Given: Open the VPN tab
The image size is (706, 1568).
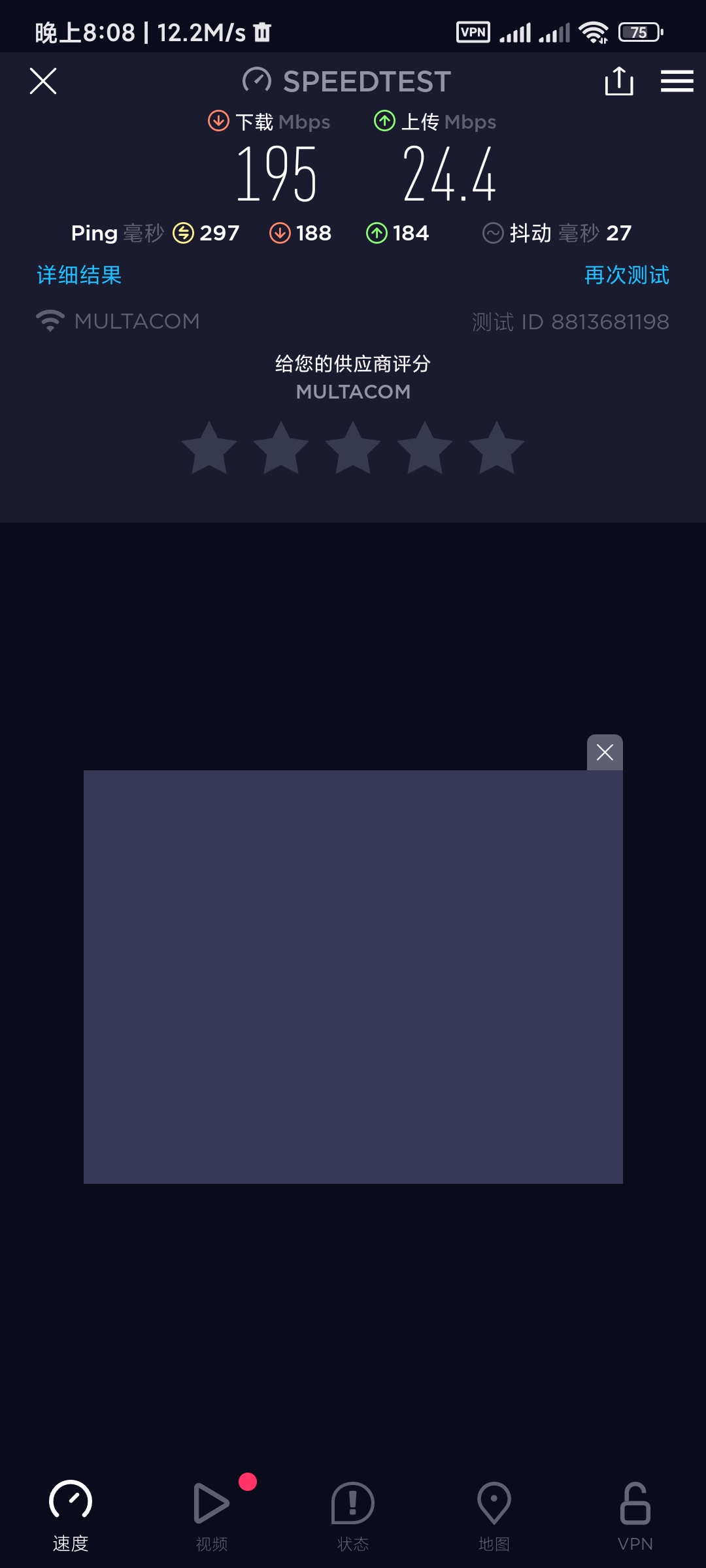Looking at the screenshot, I should 635,1516.
